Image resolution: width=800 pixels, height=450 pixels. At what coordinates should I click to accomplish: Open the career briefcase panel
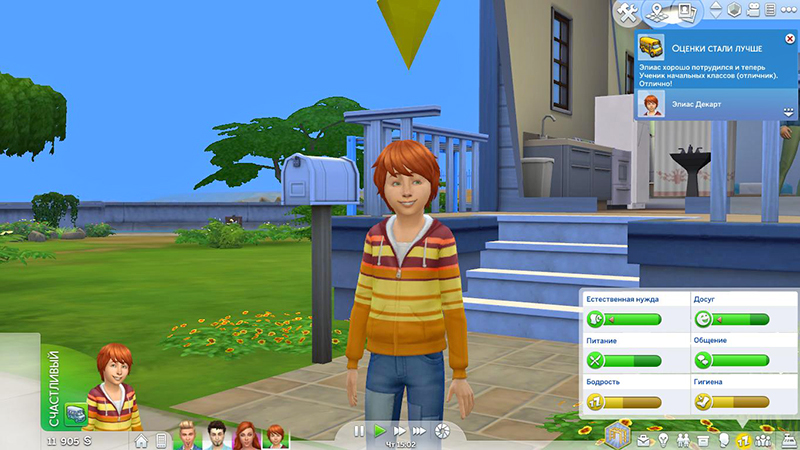[x=643, y=440]
